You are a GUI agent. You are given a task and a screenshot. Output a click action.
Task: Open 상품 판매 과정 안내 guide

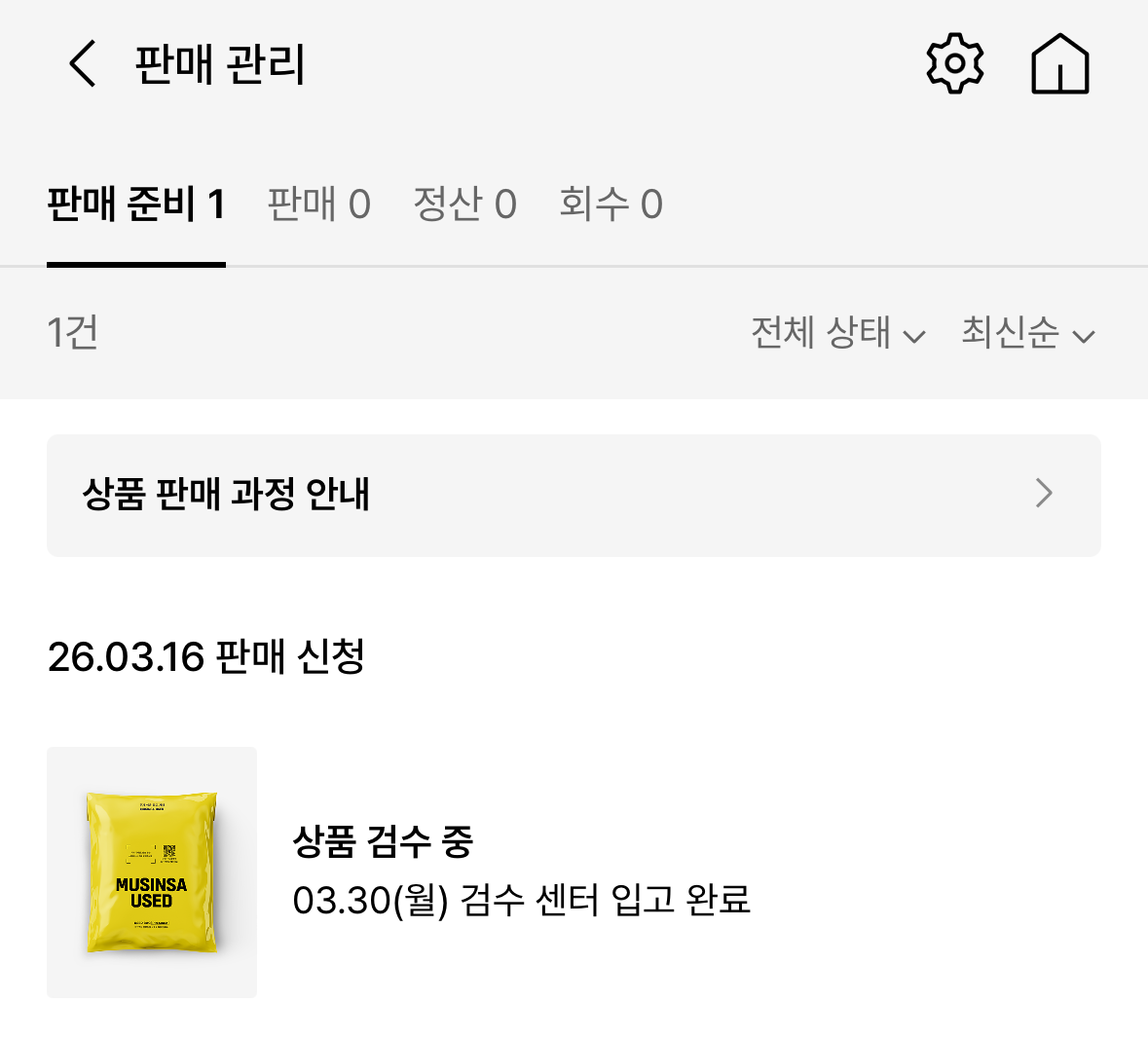574,495
